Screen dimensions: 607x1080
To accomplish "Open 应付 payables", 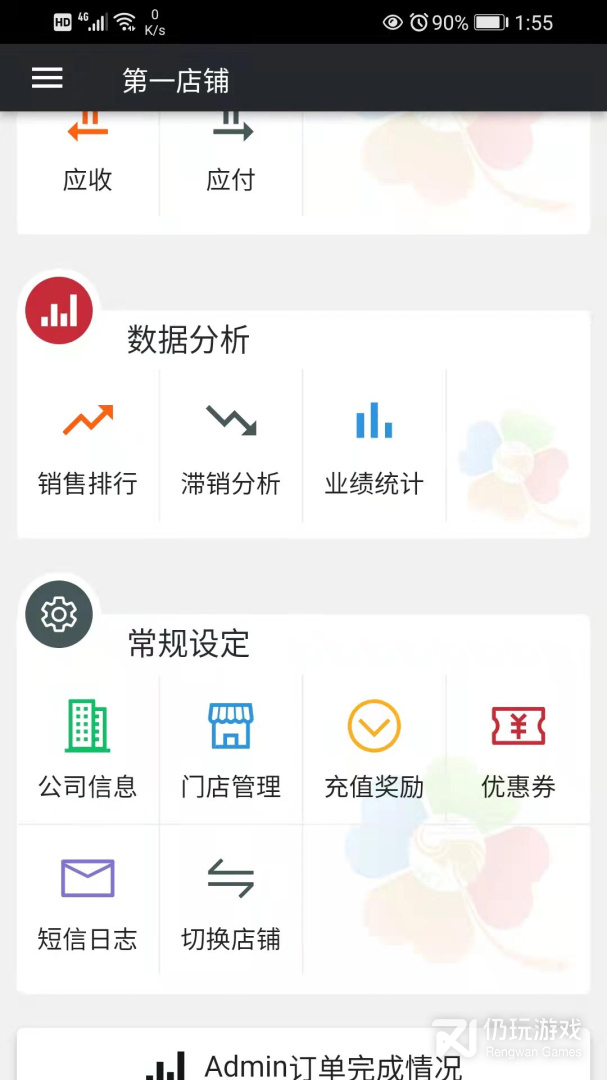I will 231,157.
